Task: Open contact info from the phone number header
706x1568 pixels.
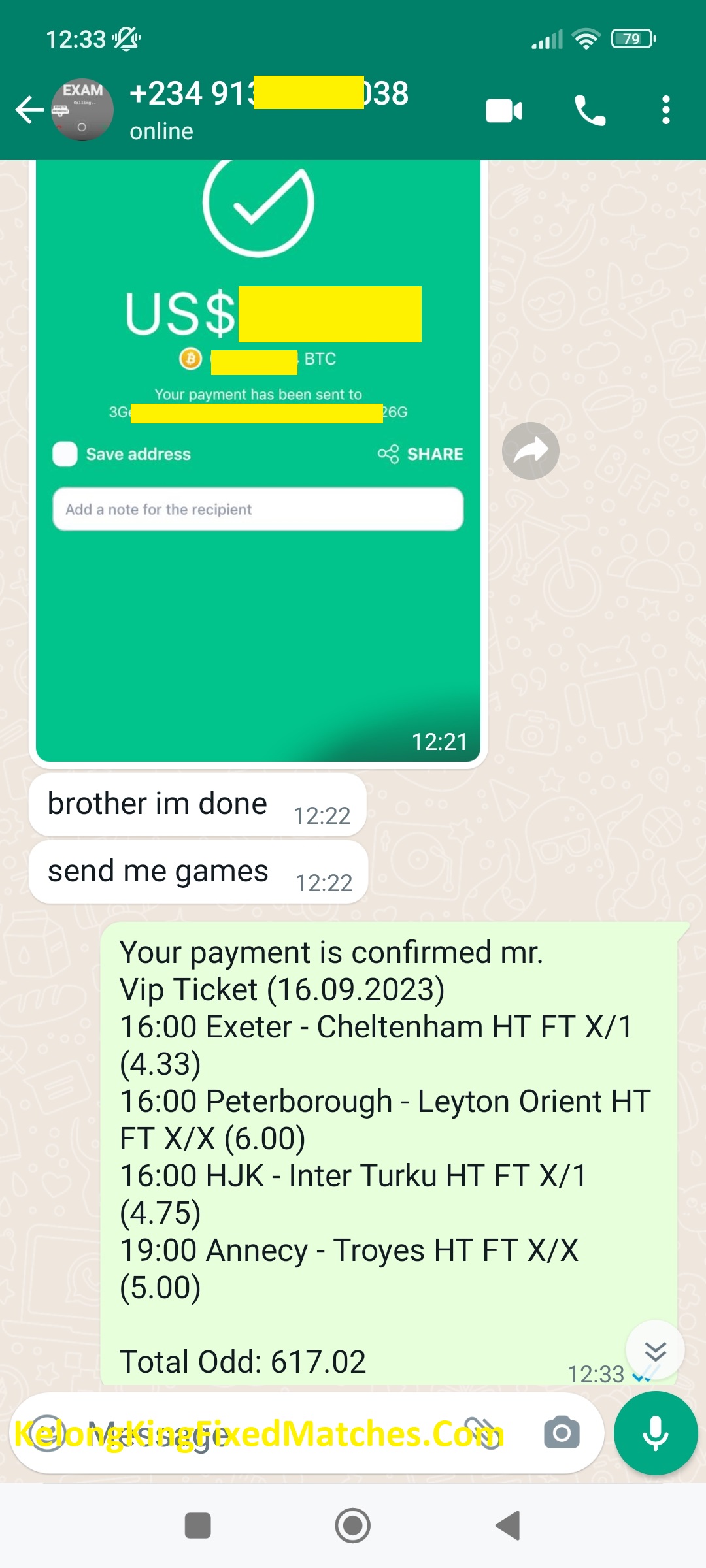Action: pos(268,108)
